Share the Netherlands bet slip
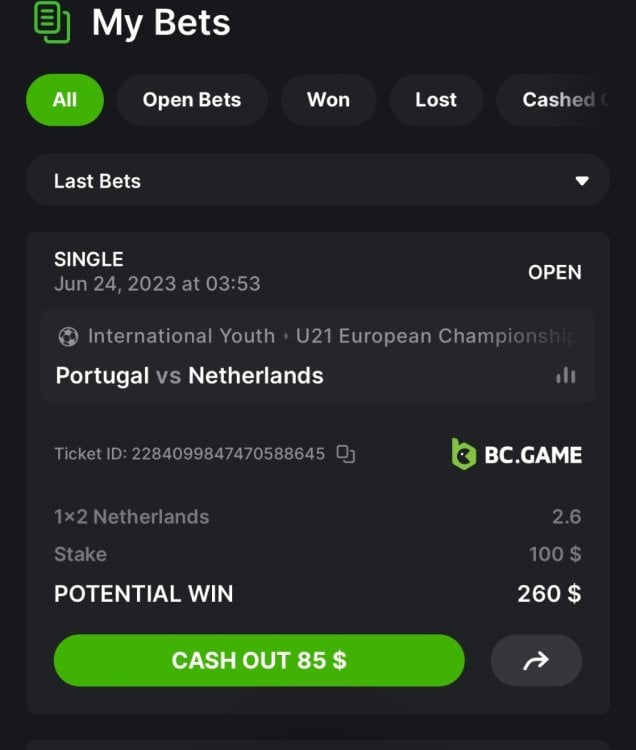This screenshot has width=636, height=750. coord(536,661)
